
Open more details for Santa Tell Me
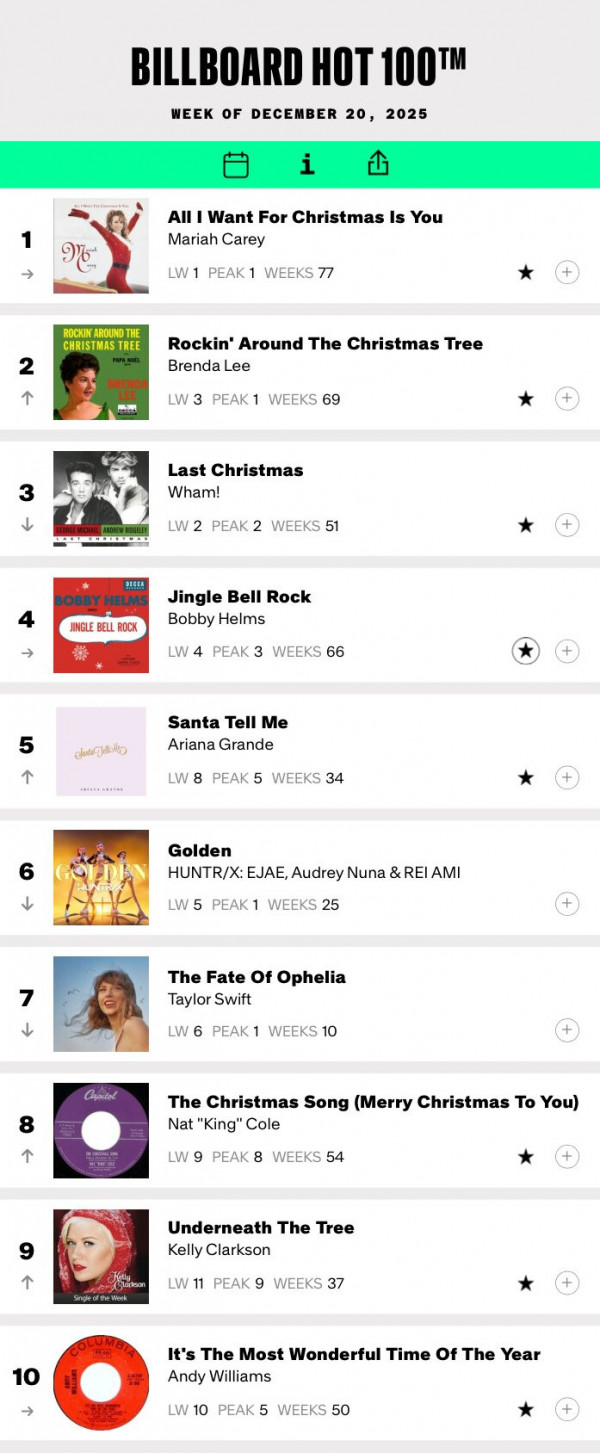pyautogui.click(x=567, y=778)
